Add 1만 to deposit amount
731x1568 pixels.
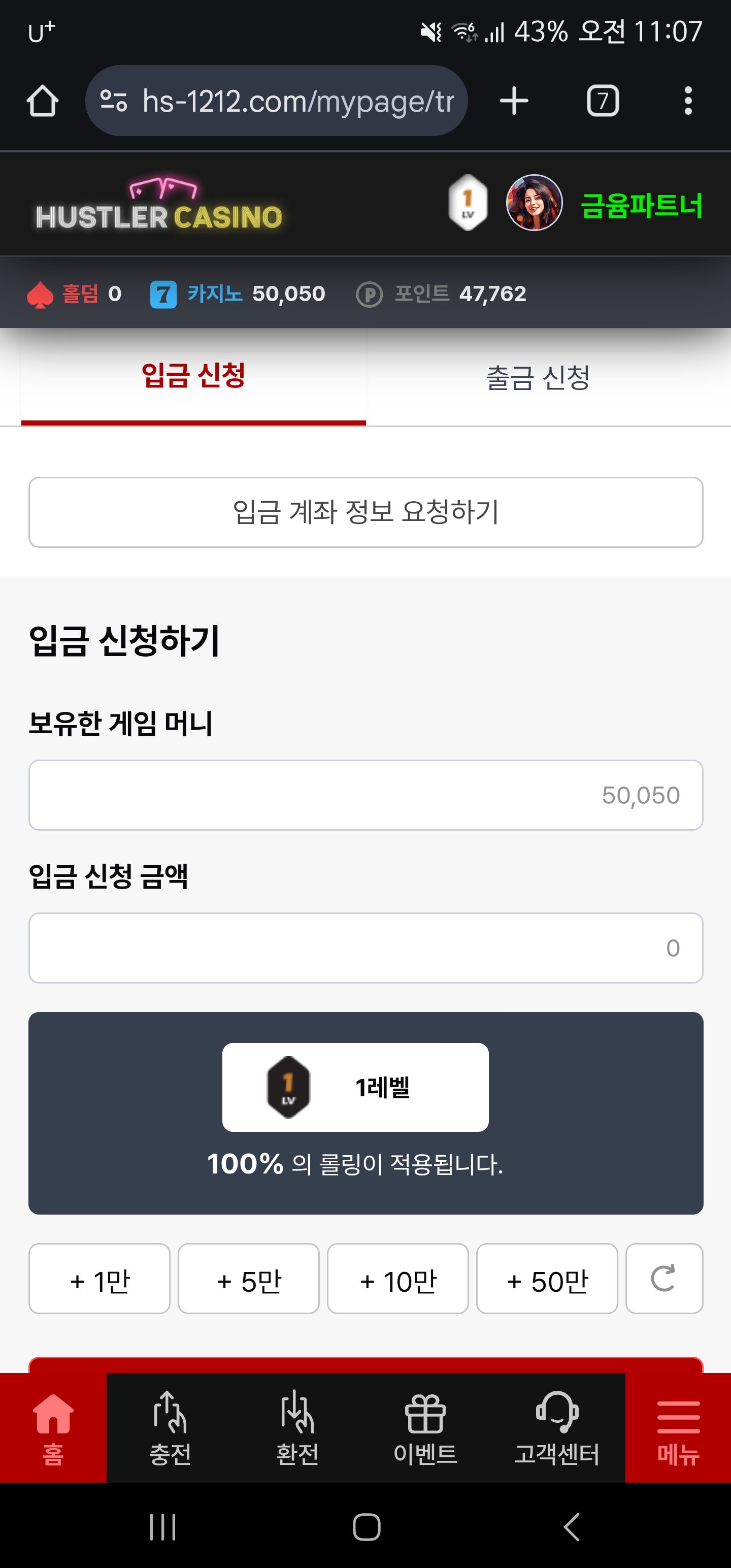point(99,1279)
